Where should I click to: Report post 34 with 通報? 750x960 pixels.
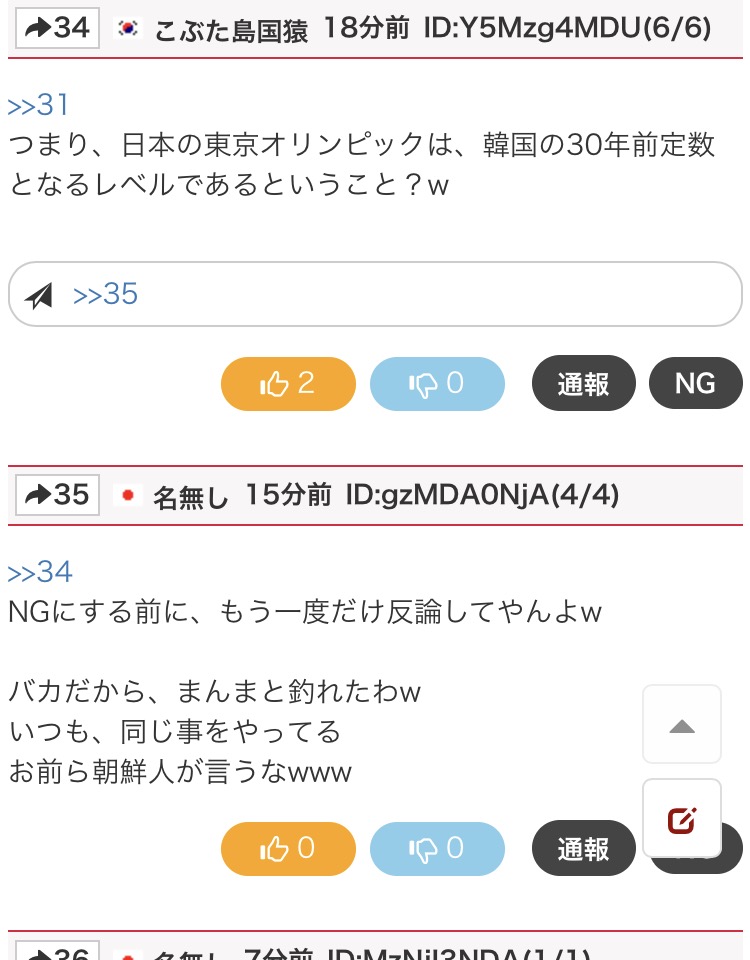point(583,384)
